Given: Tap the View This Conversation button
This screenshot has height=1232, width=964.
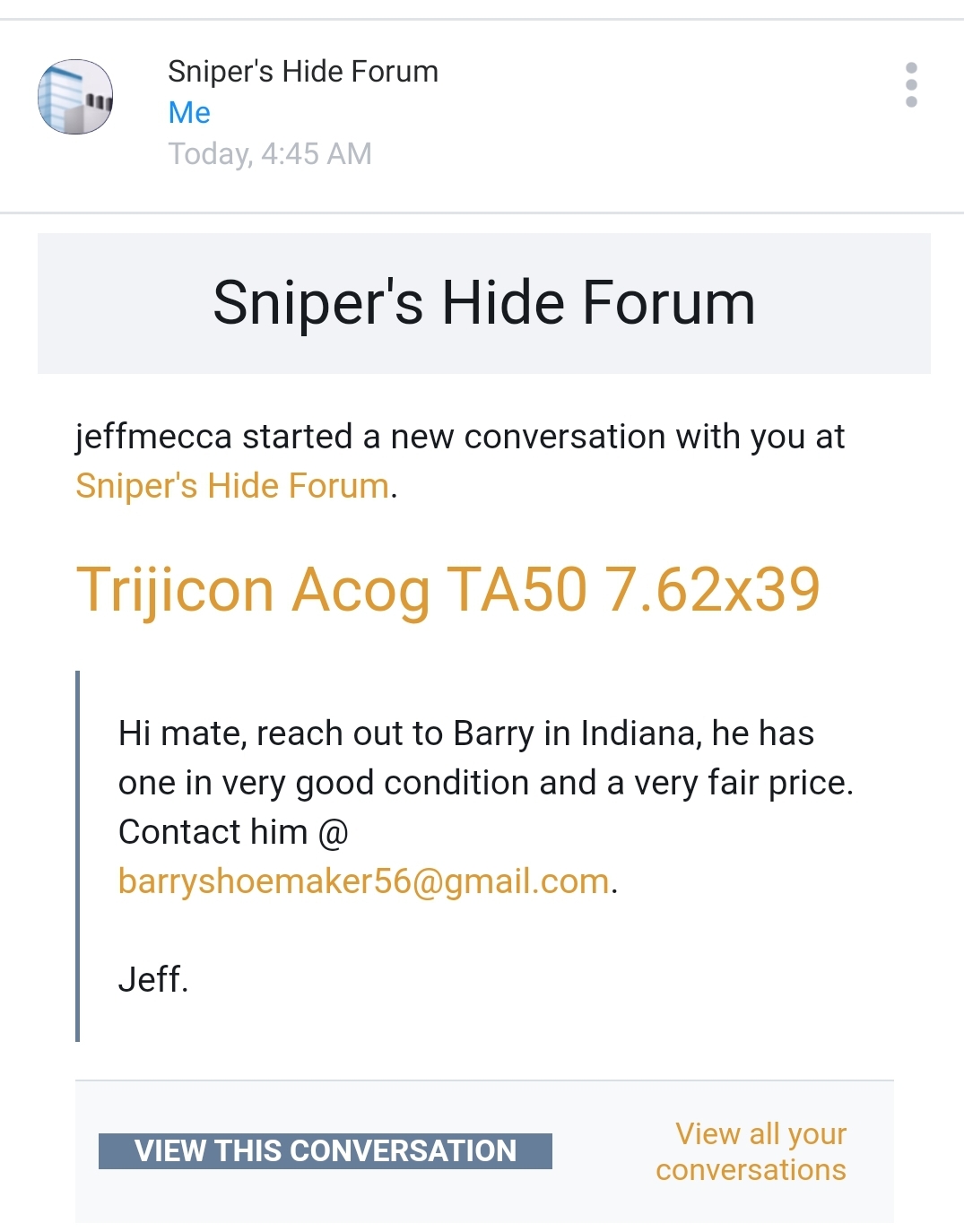Looking at the screenshot, I should click(326, 1151).
